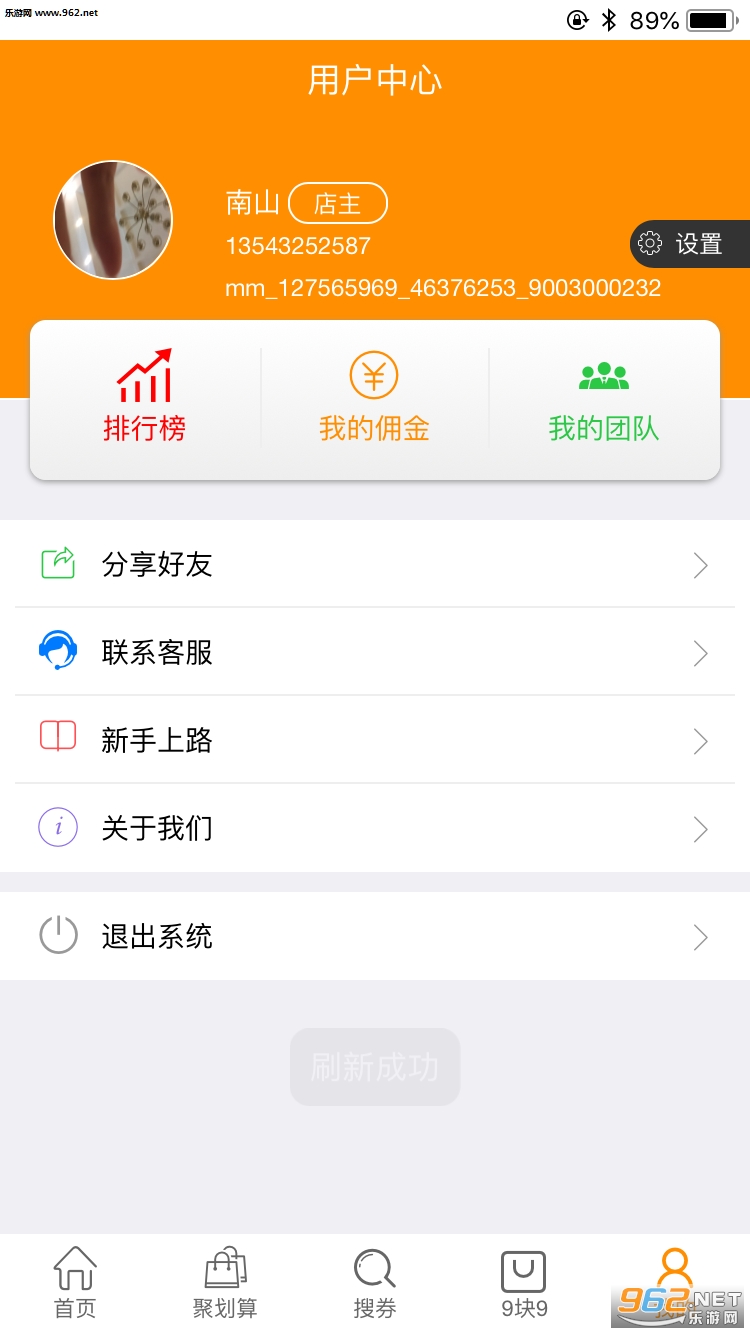Viewport: 750px width, 1334px height.
Task: Tap the profile avatar picture
Action: pos(113,220)
